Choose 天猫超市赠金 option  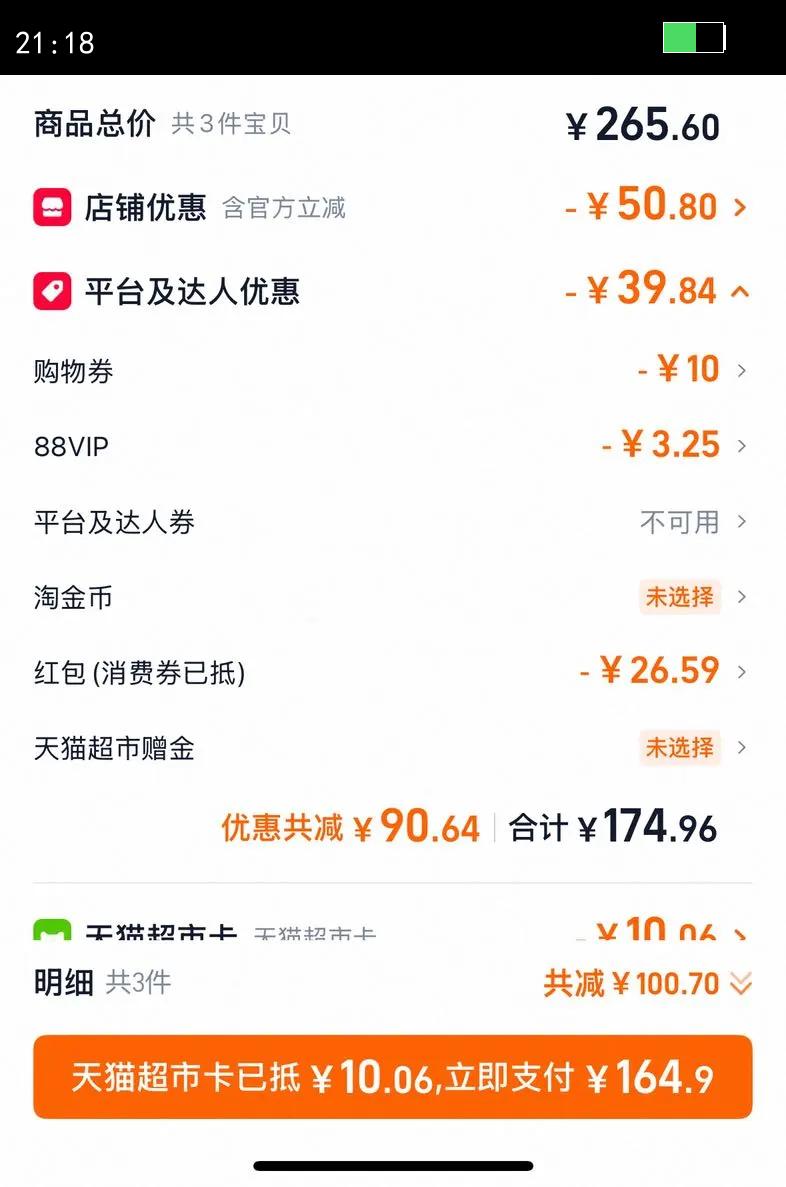(680, 747)
